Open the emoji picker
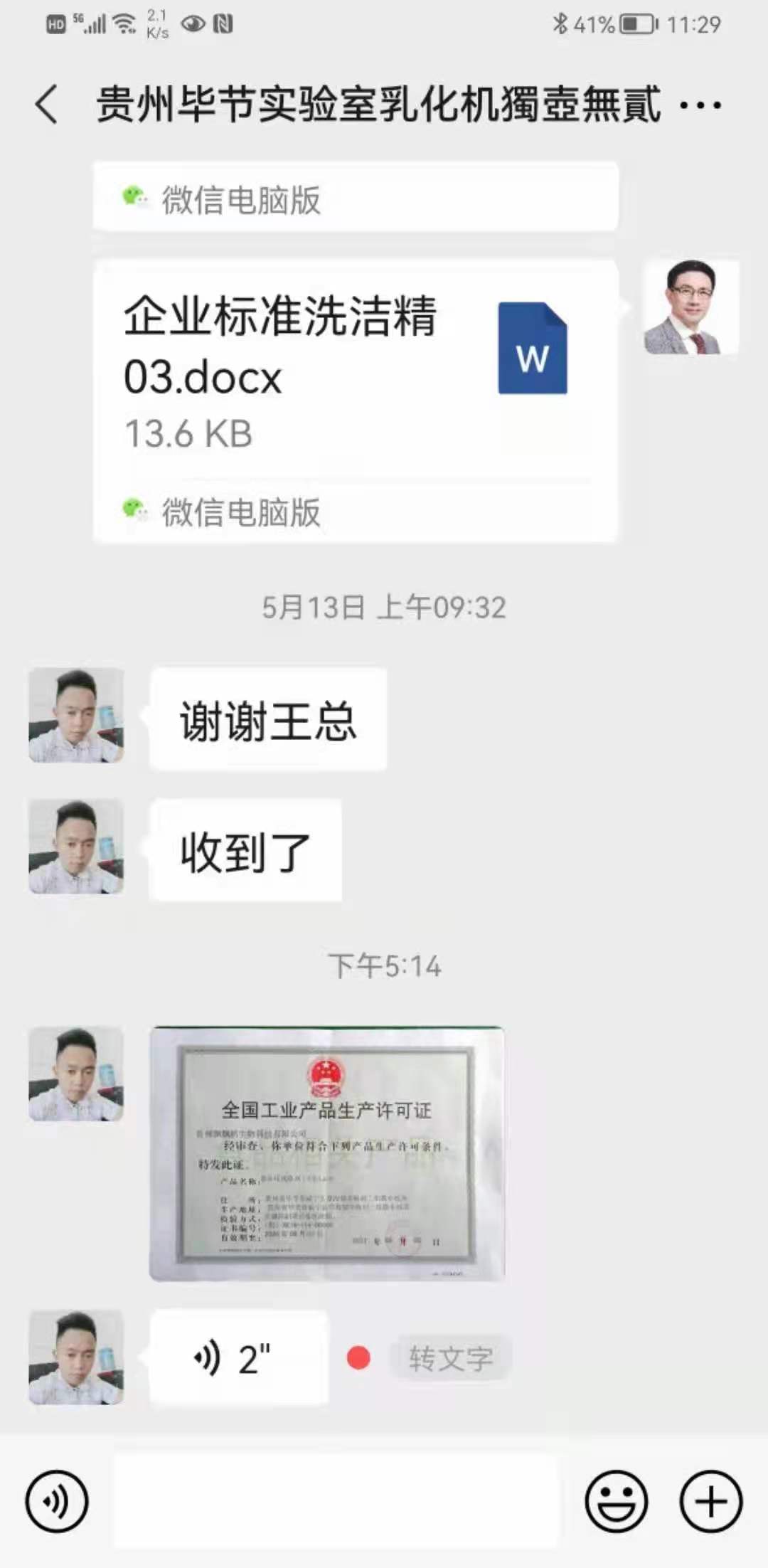This screenshot has width=768, height=1568. pyautogui.click(x=616, y=1501)
